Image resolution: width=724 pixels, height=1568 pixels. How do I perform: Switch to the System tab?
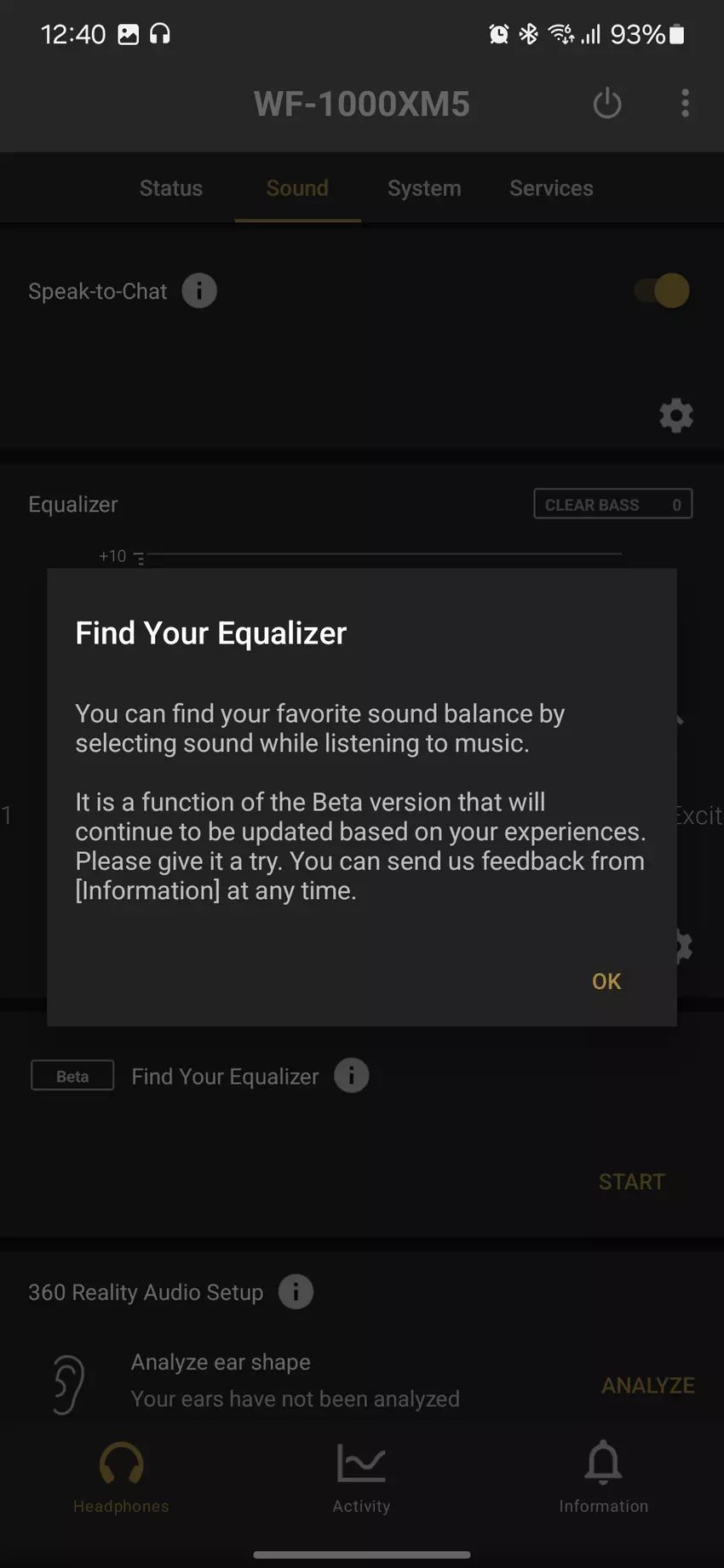[424, 188]
